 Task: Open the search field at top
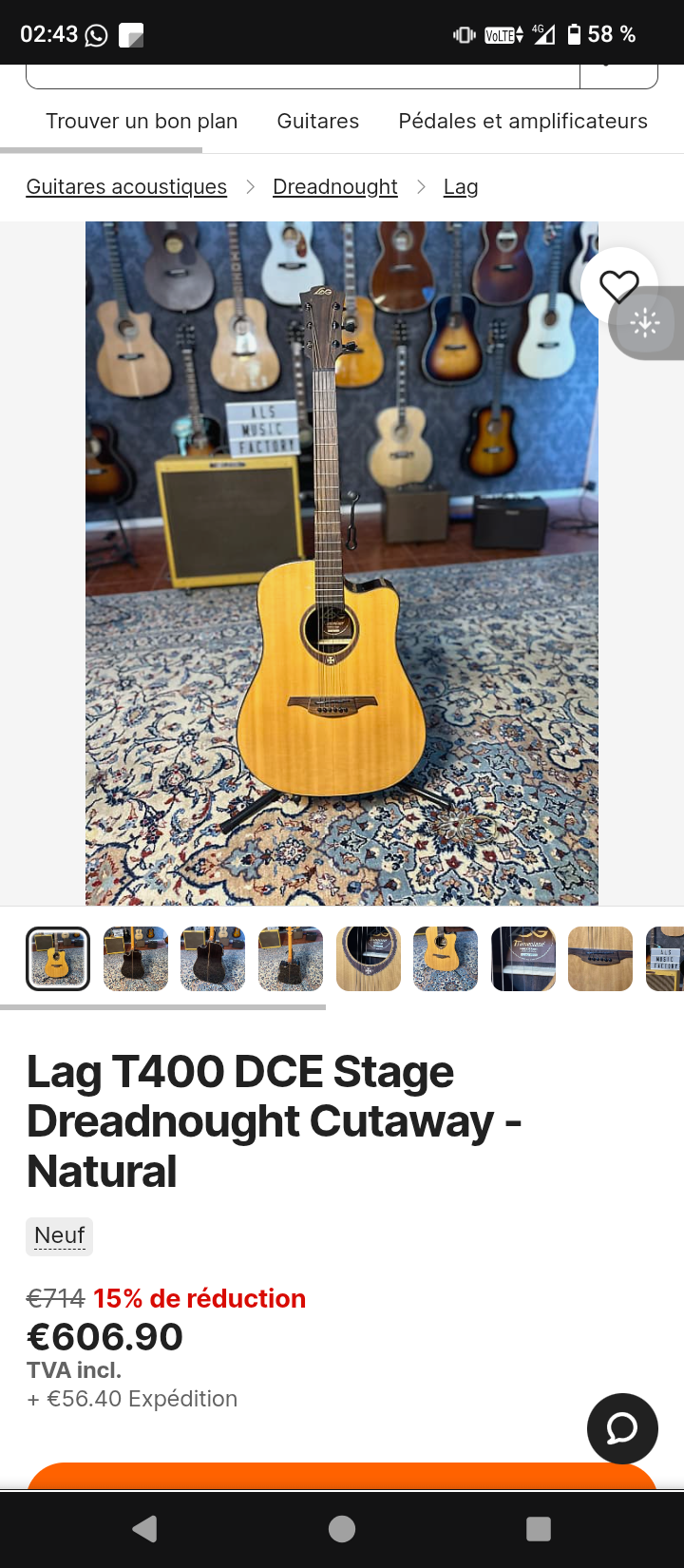click(302, 75)
